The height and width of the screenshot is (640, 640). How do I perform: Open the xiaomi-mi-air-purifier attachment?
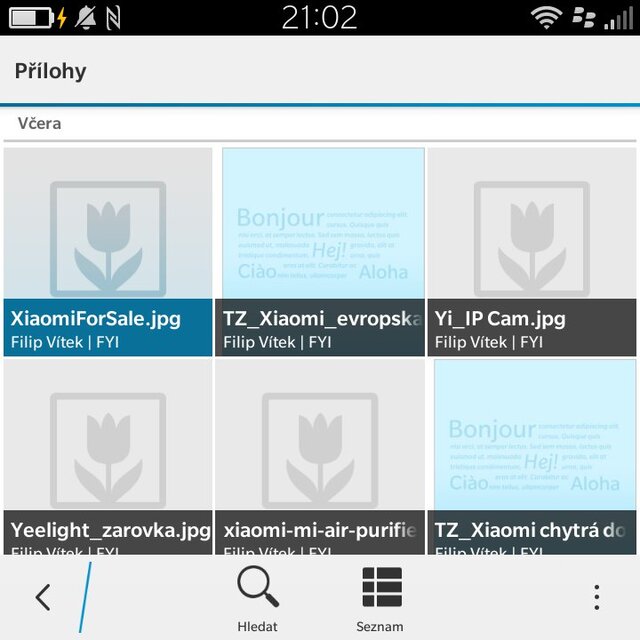pos(320,455)
